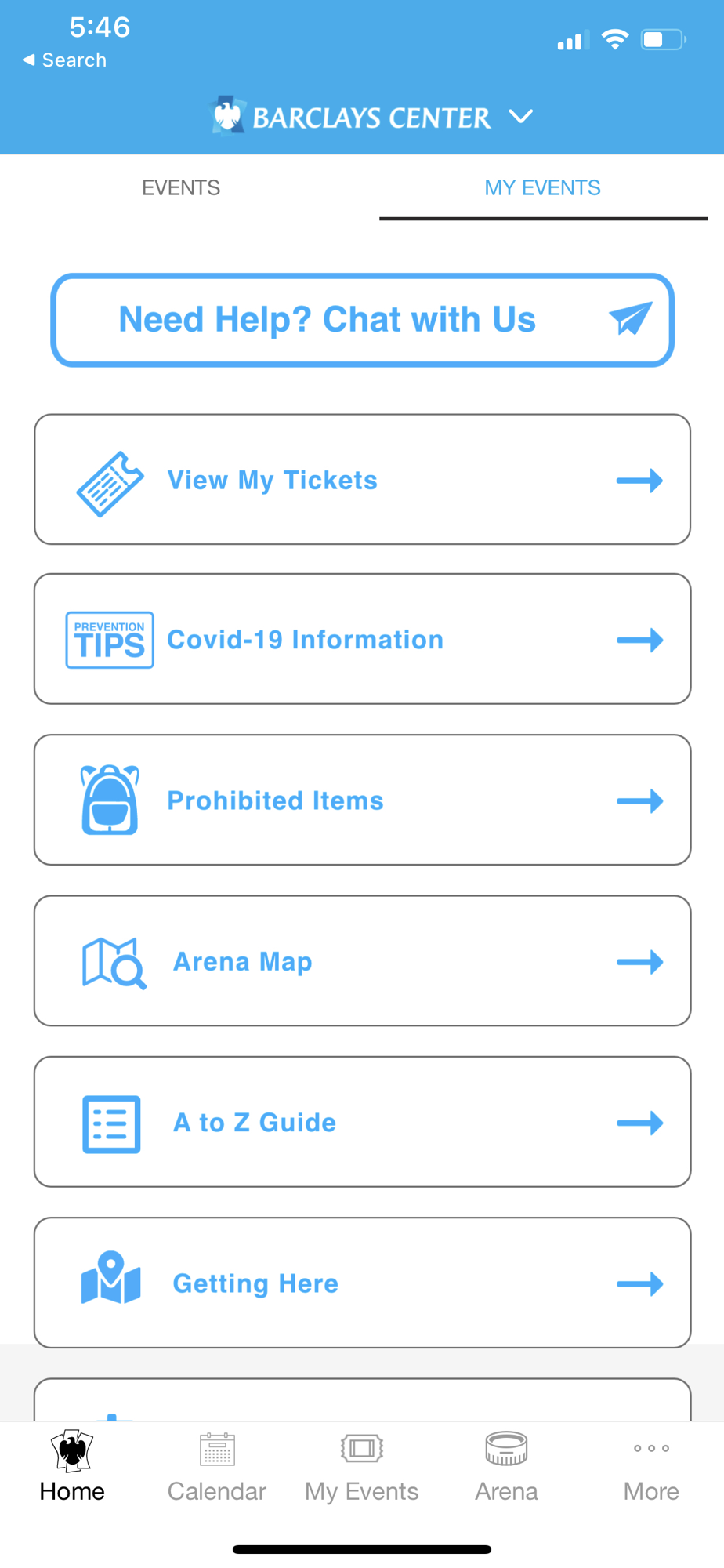Open My Events in bottom navigation
This screenshot has height=1568, width=724.
point(362,1468)
